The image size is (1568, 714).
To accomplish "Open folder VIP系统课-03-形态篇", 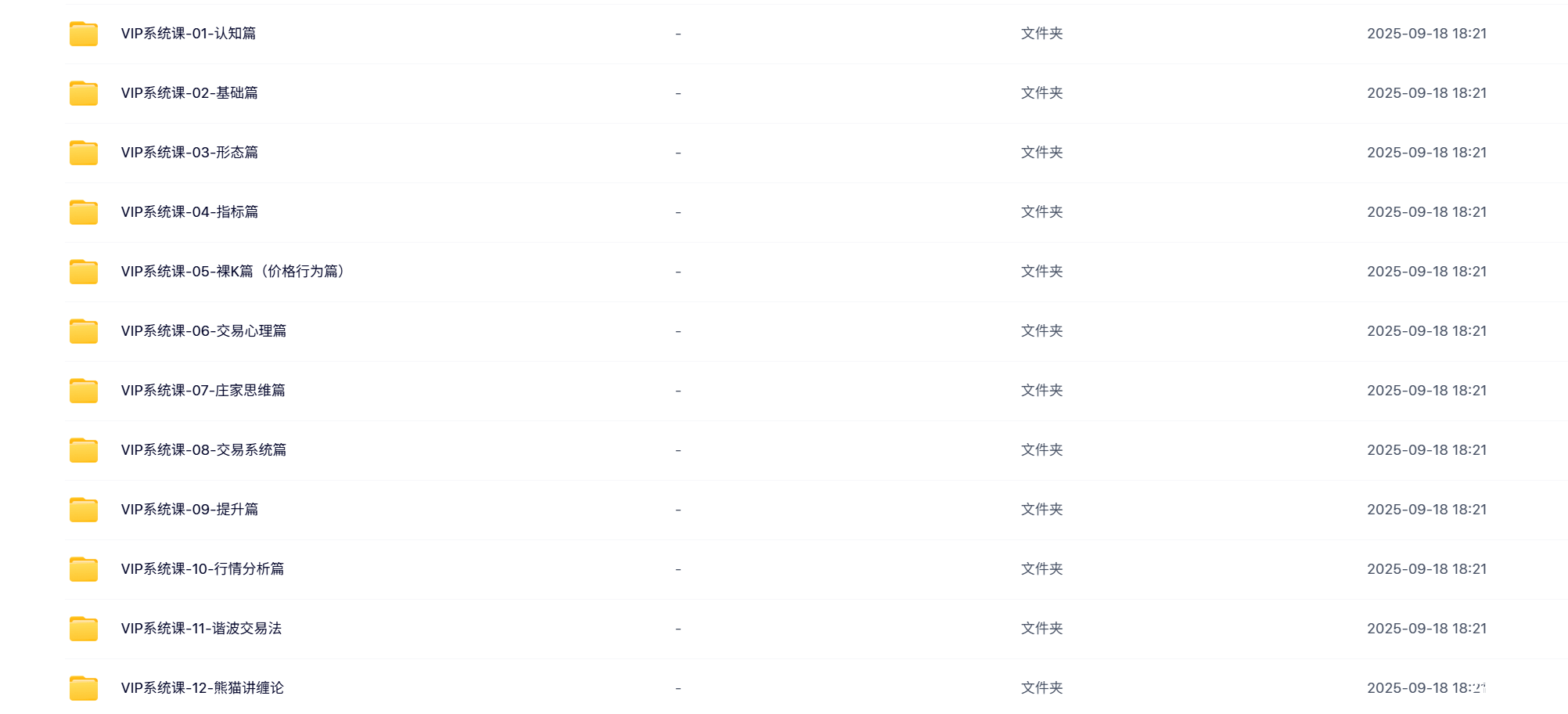I will tap(189, 153).
